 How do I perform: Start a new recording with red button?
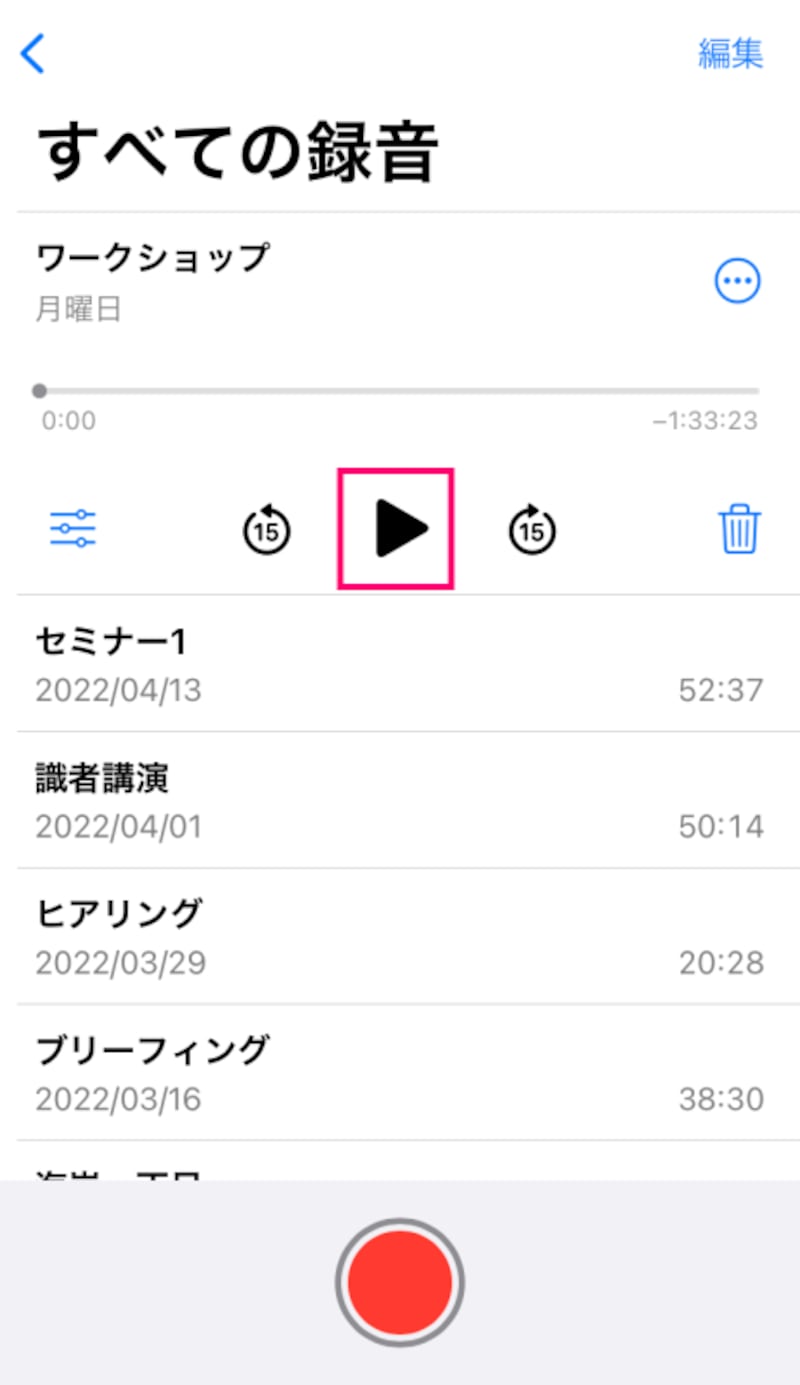point(399,1281)
